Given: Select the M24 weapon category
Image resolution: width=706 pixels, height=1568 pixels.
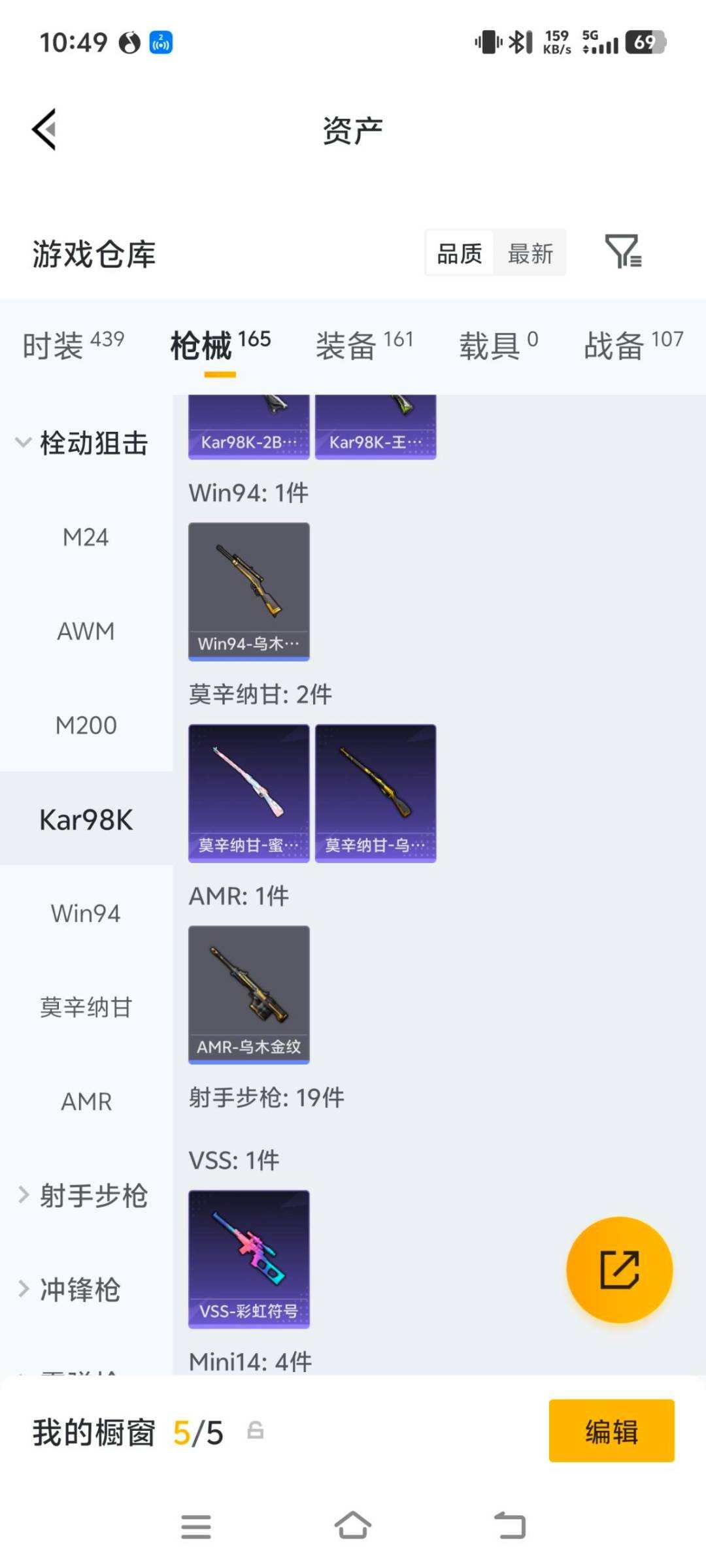Looking at the screenshot, I should click(x=86, y=537).
